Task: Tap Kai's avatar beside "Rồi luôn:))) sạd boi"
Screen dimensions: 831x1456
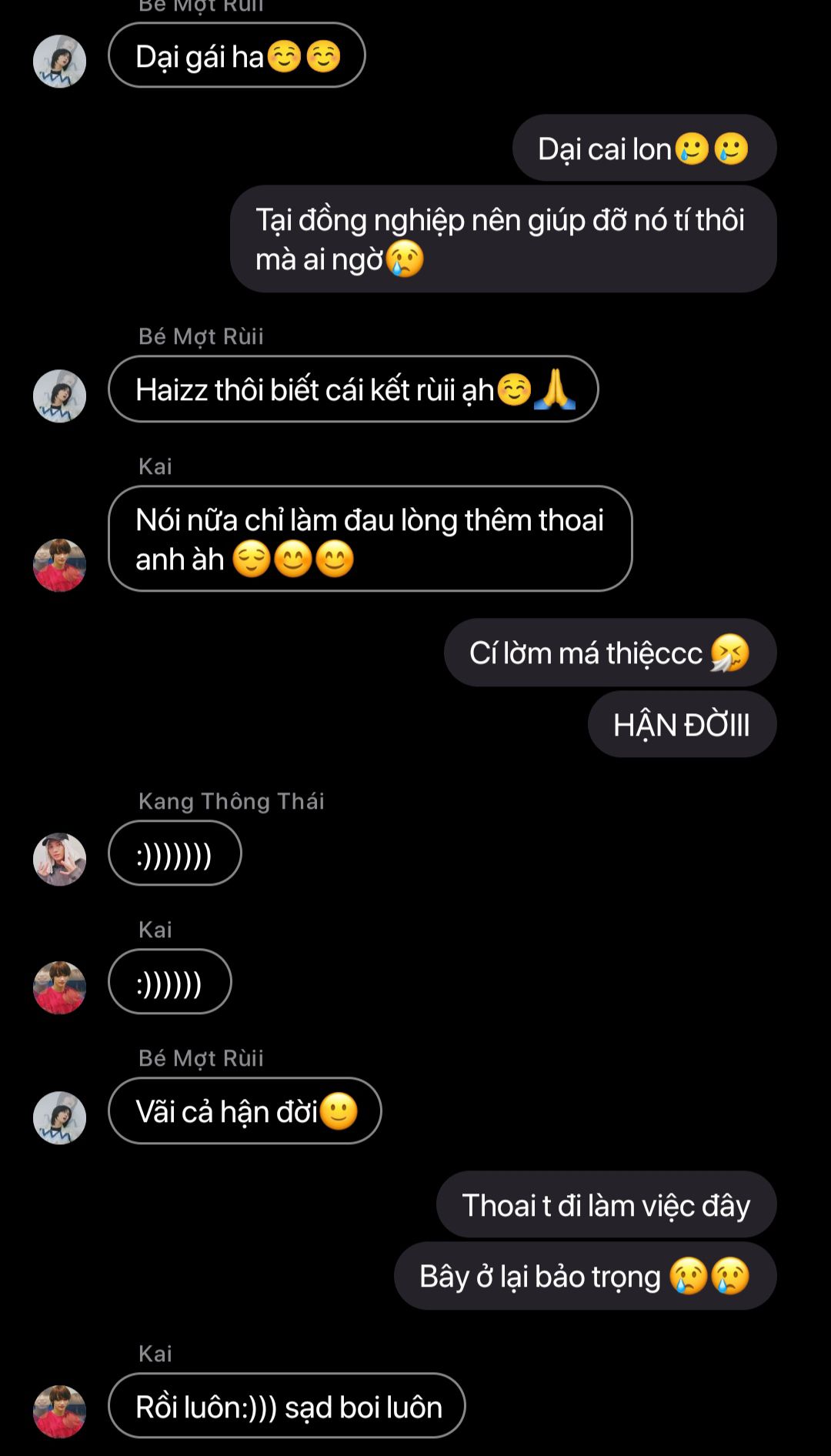Action: tap(59, 1412)
